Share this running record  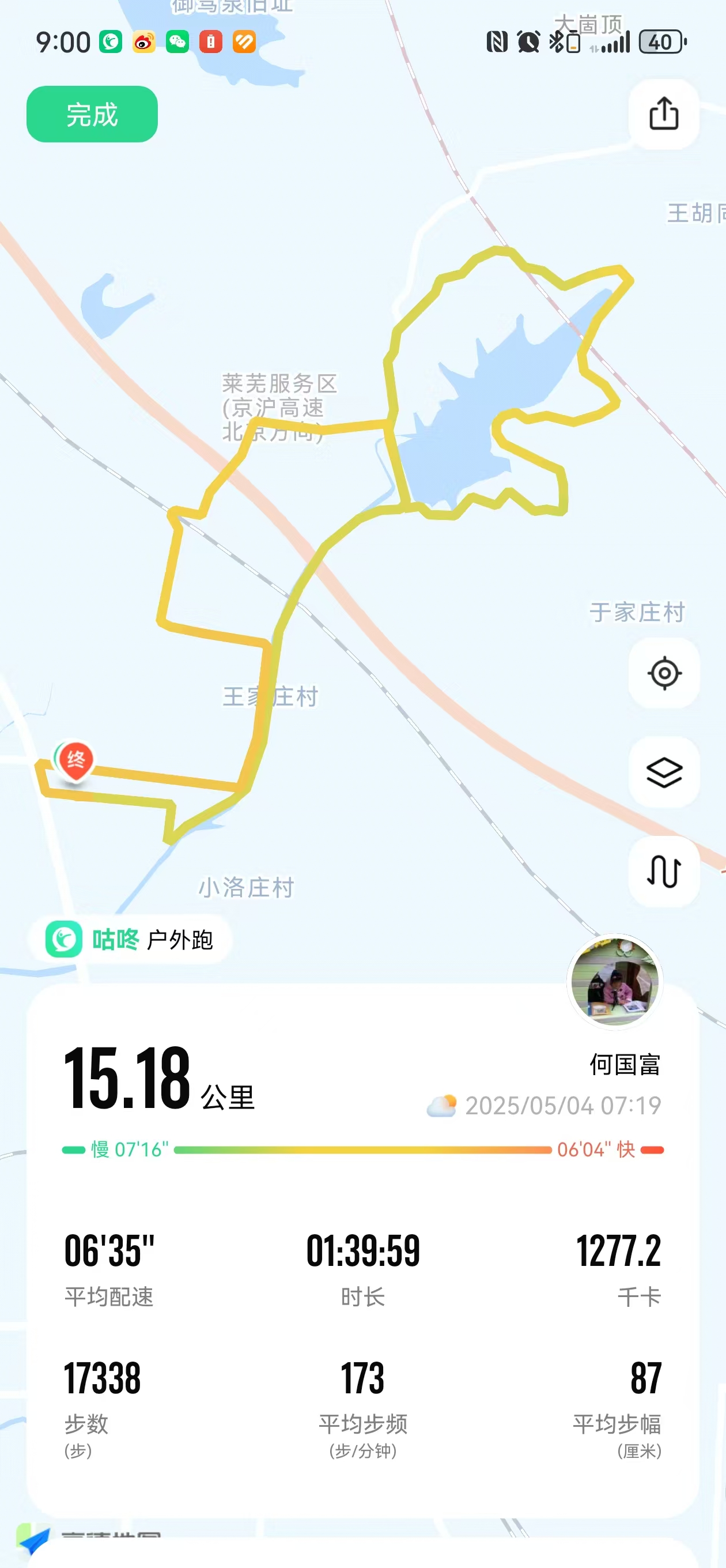[663, 114]
